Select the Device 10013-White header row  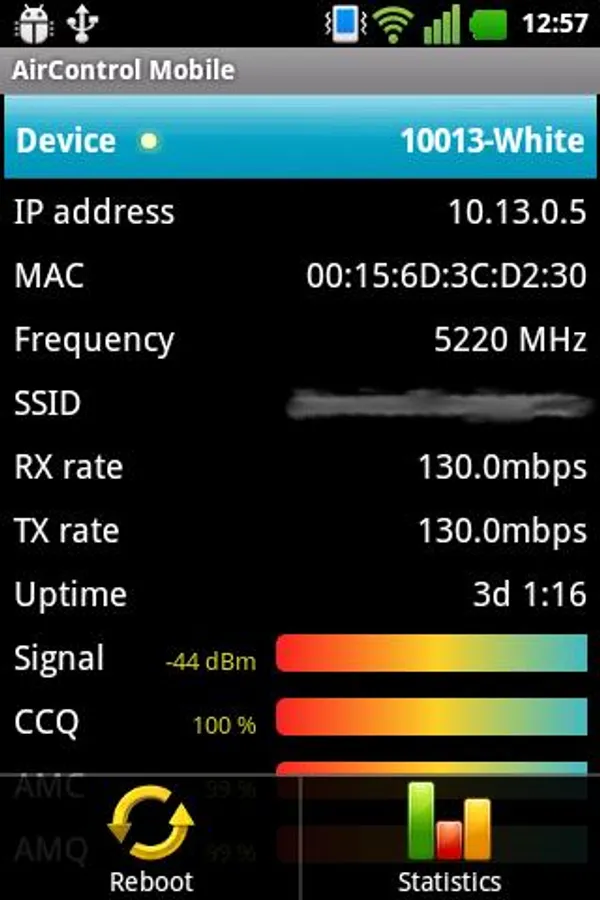click(x=300, y=140)
